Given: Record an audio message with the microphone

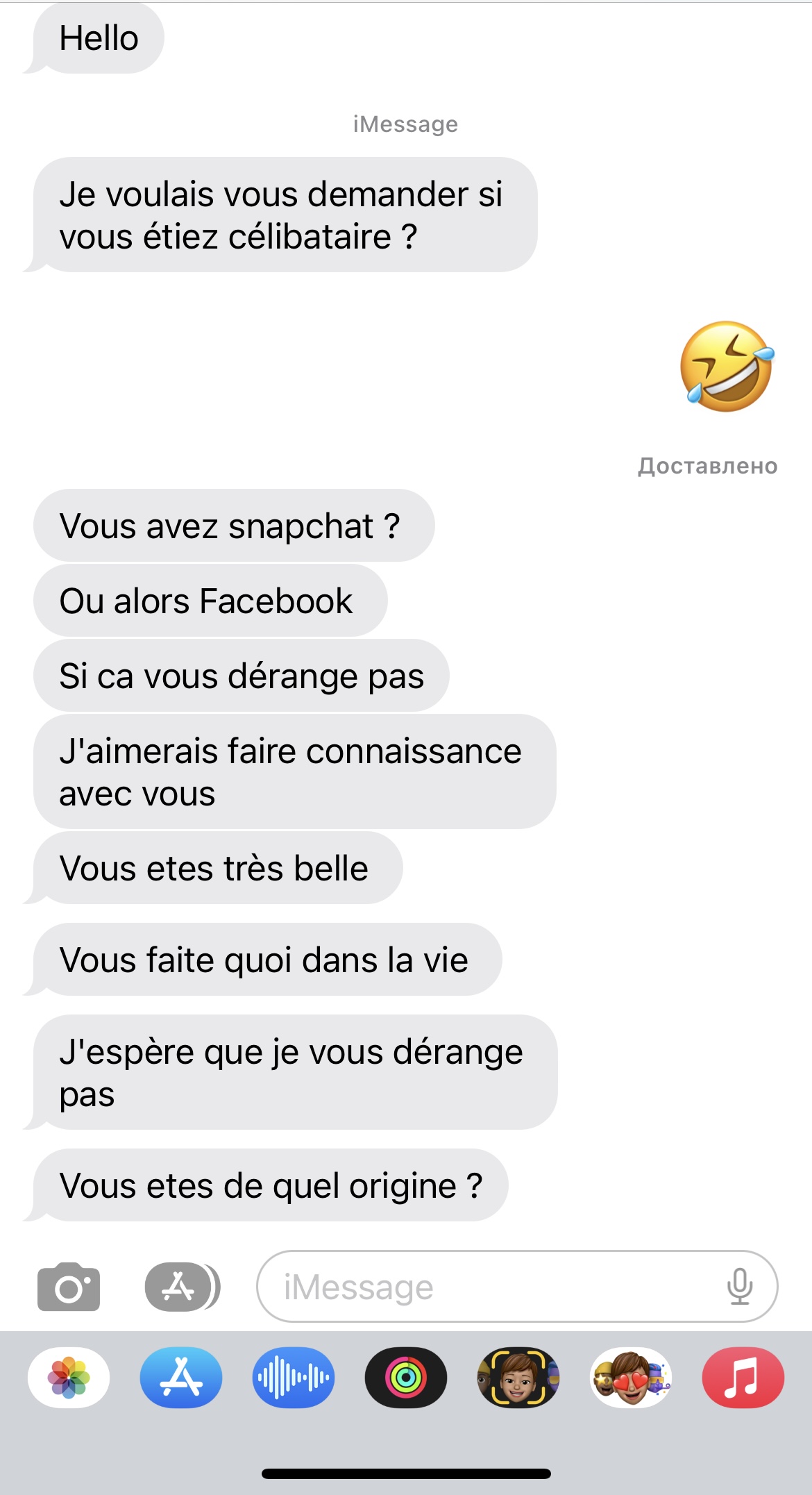Looking at the screenshot, I should tap(739, 1287).
